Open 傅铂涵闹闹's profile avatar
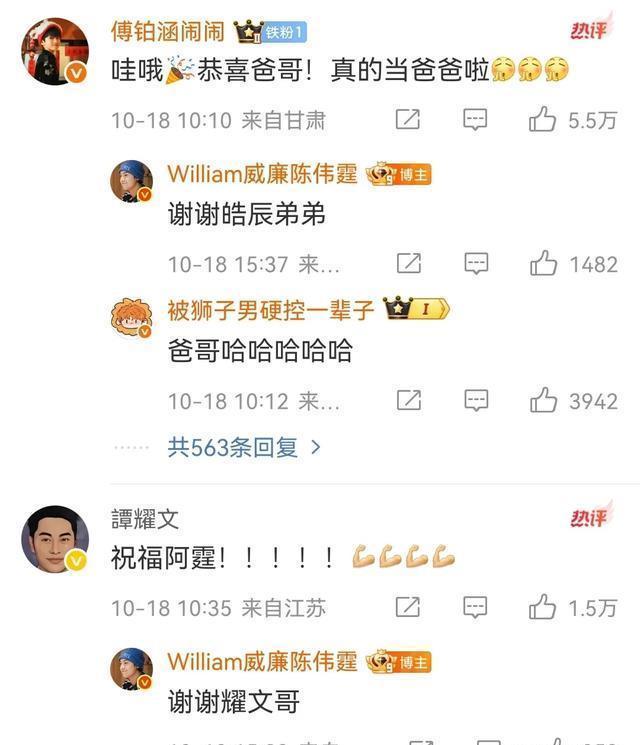 pyautogui.click(x=55, y=51)
